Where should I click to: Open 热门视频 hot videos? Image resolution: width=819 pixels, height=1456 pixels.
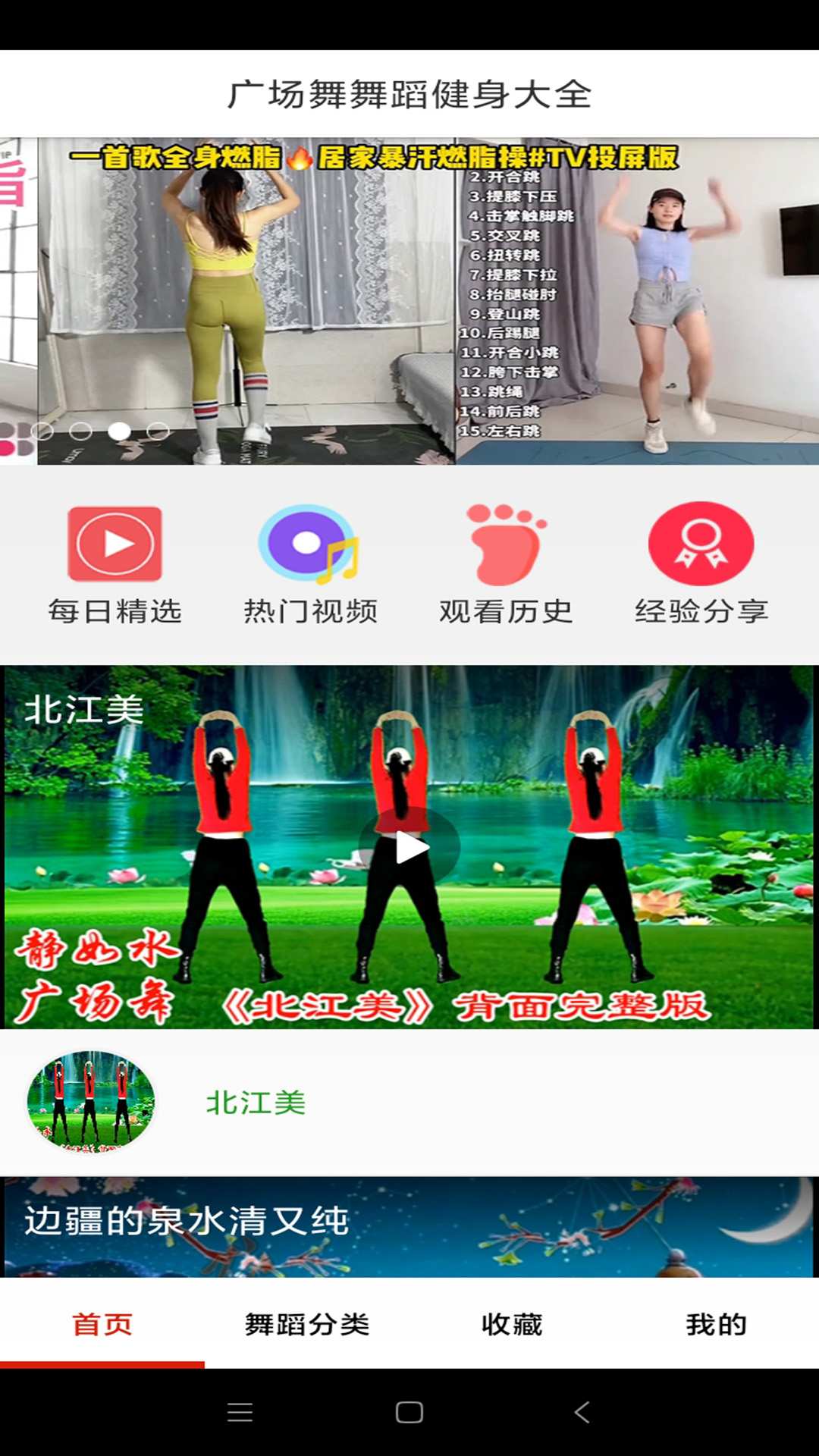pyautogui.click(x=310, y=565)
